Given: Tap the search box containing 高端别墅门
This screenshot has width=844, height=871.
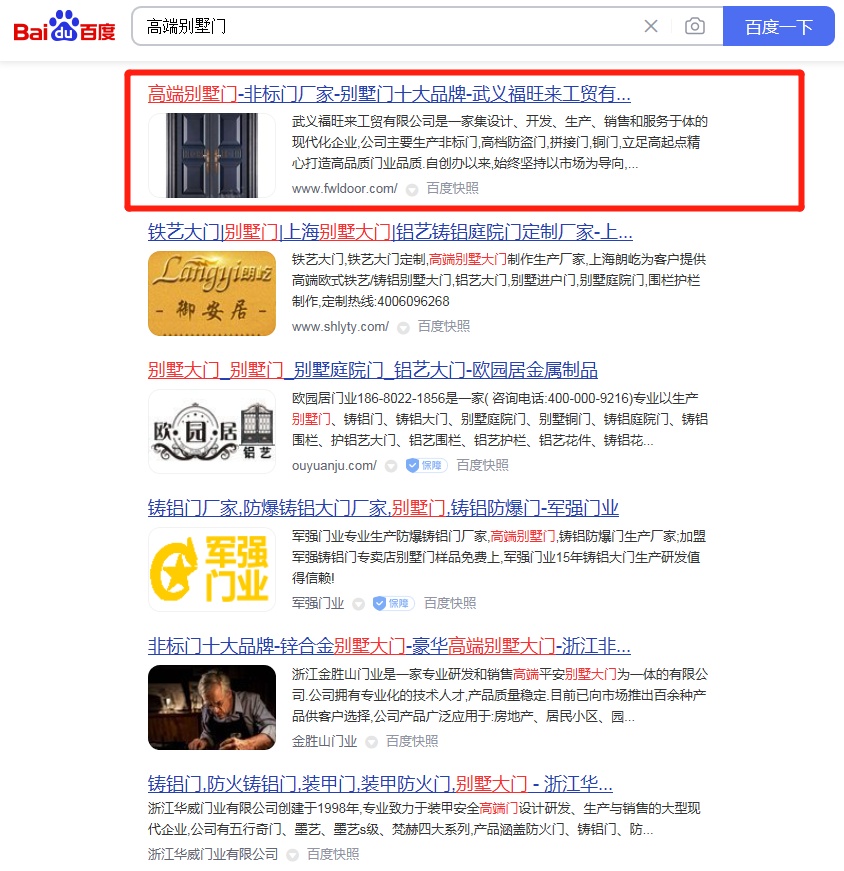Looking at the screenshot, I should click(x=390, y=26).
